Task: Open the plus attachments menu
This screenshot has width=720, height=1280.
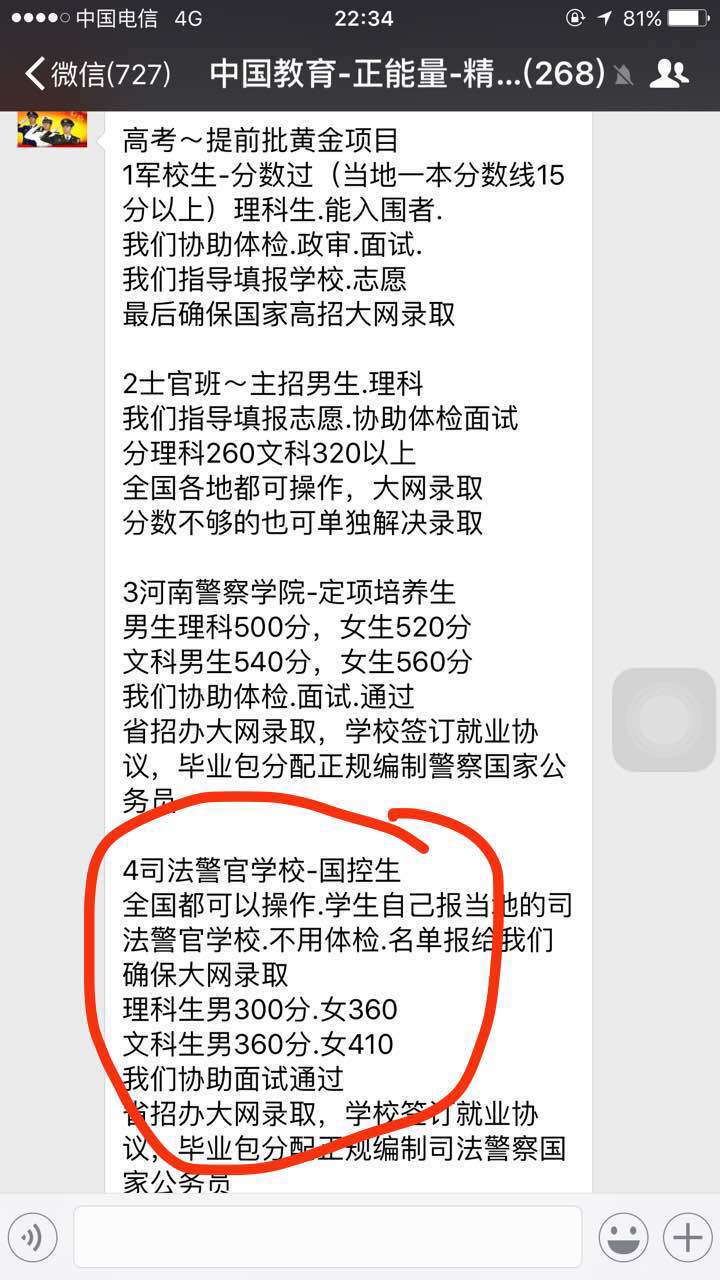Action: [688, 1238]
